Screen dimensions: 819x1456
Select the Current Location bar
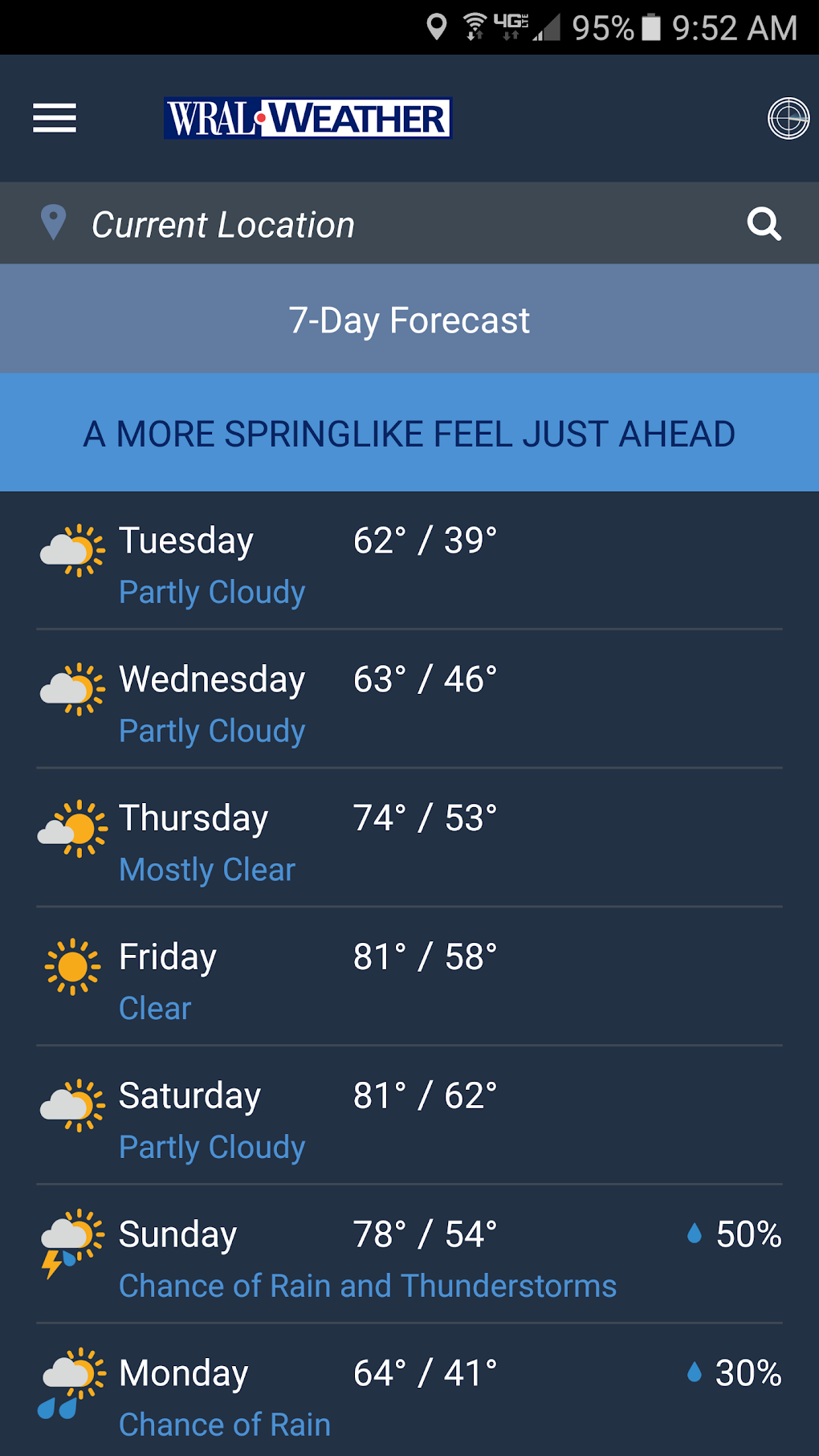(x=409, y=224)
